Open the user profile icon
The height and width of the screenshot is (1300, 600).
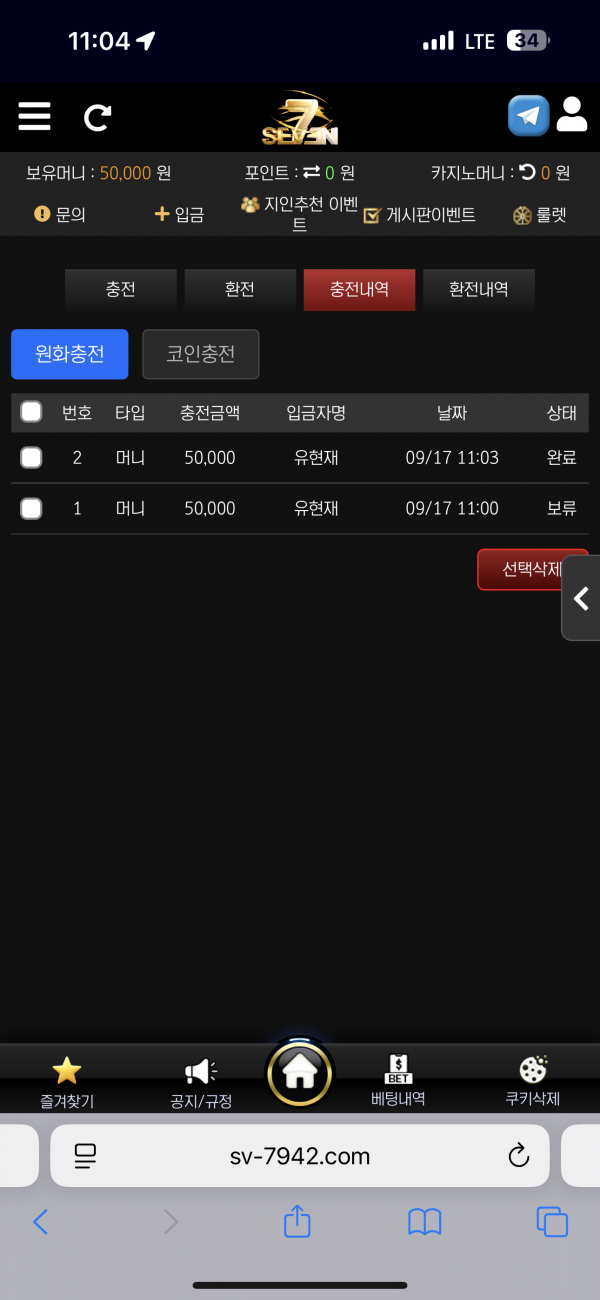pos(572,115)
